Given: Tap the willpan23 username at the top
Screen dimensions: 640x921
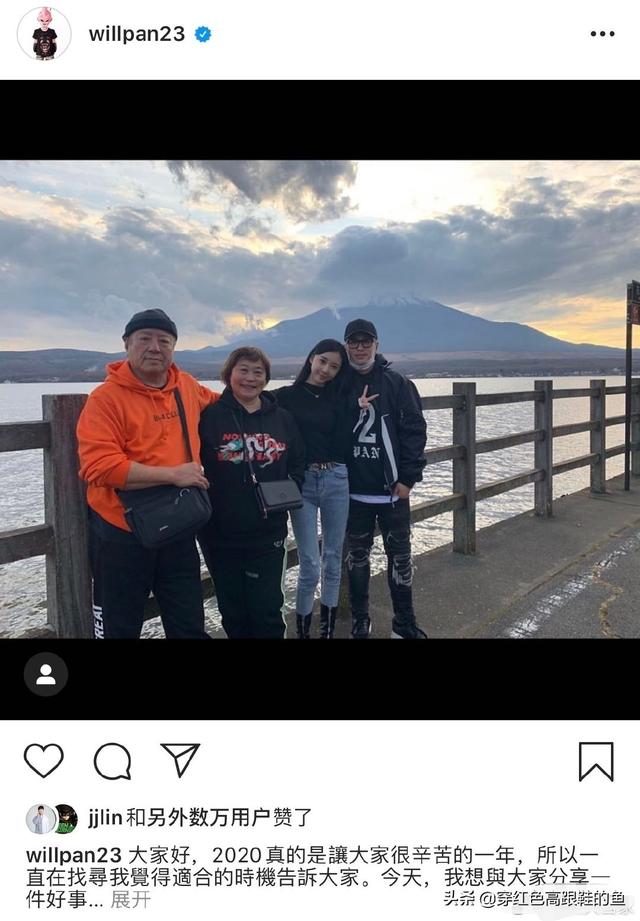Looking at the screenshot, I should 137,34.
